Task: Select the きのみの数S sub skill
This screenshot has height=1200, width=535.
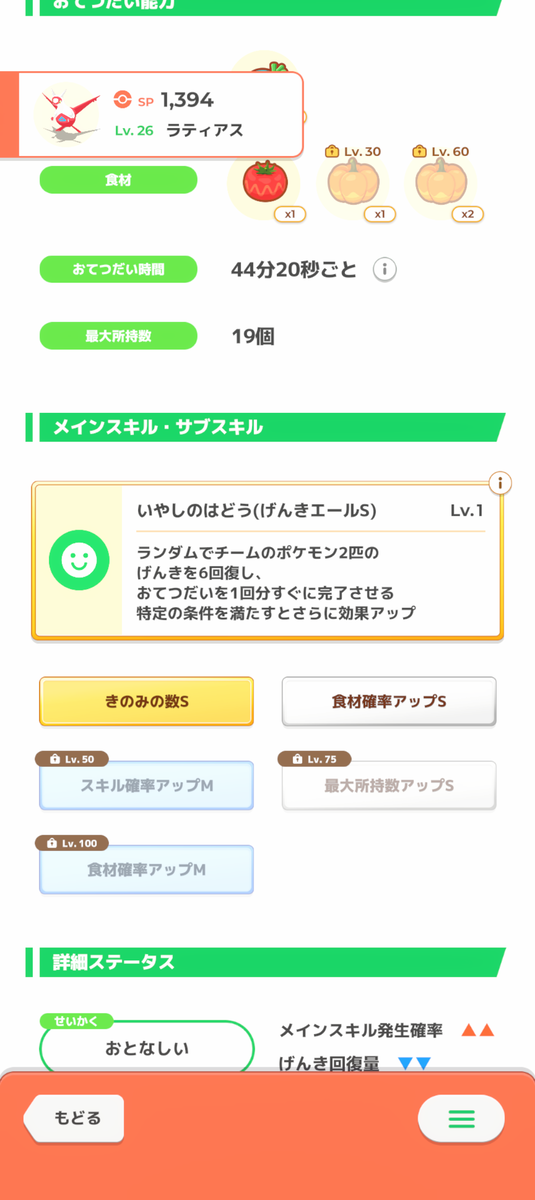Action: click(146, 702)
